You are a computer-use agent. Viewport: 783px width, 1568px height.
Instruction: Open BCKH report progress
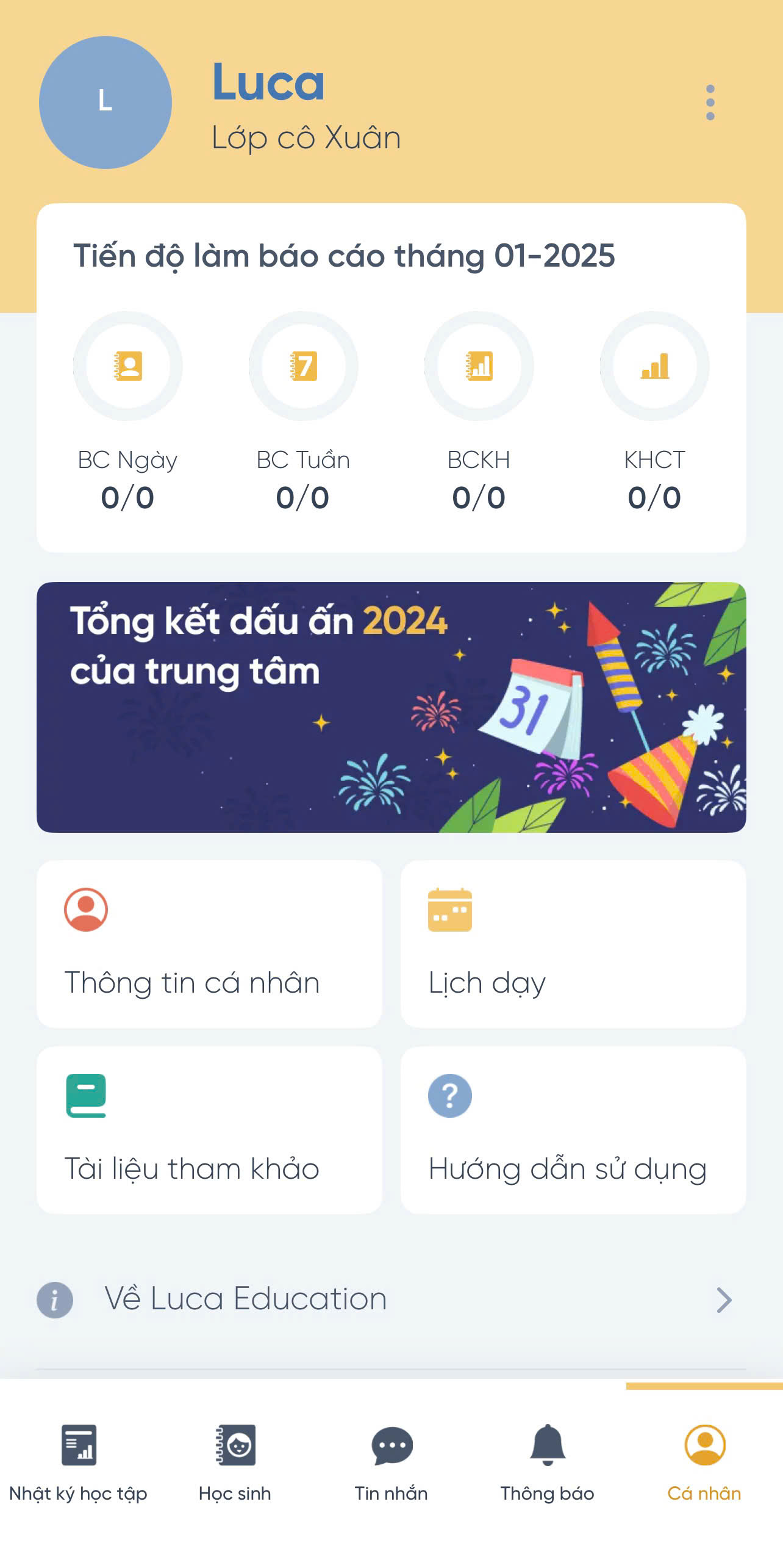[x=479, y=366]
